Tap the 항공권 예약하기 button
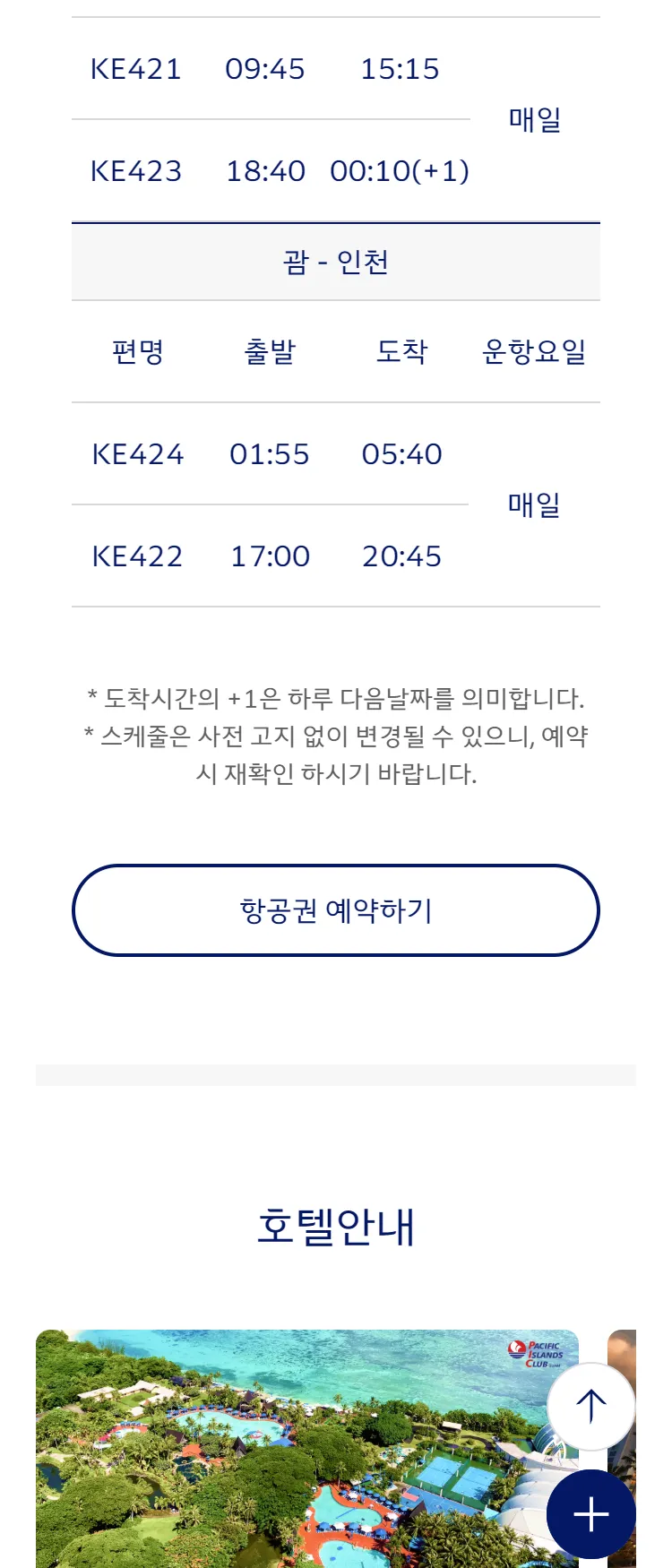 335,910
